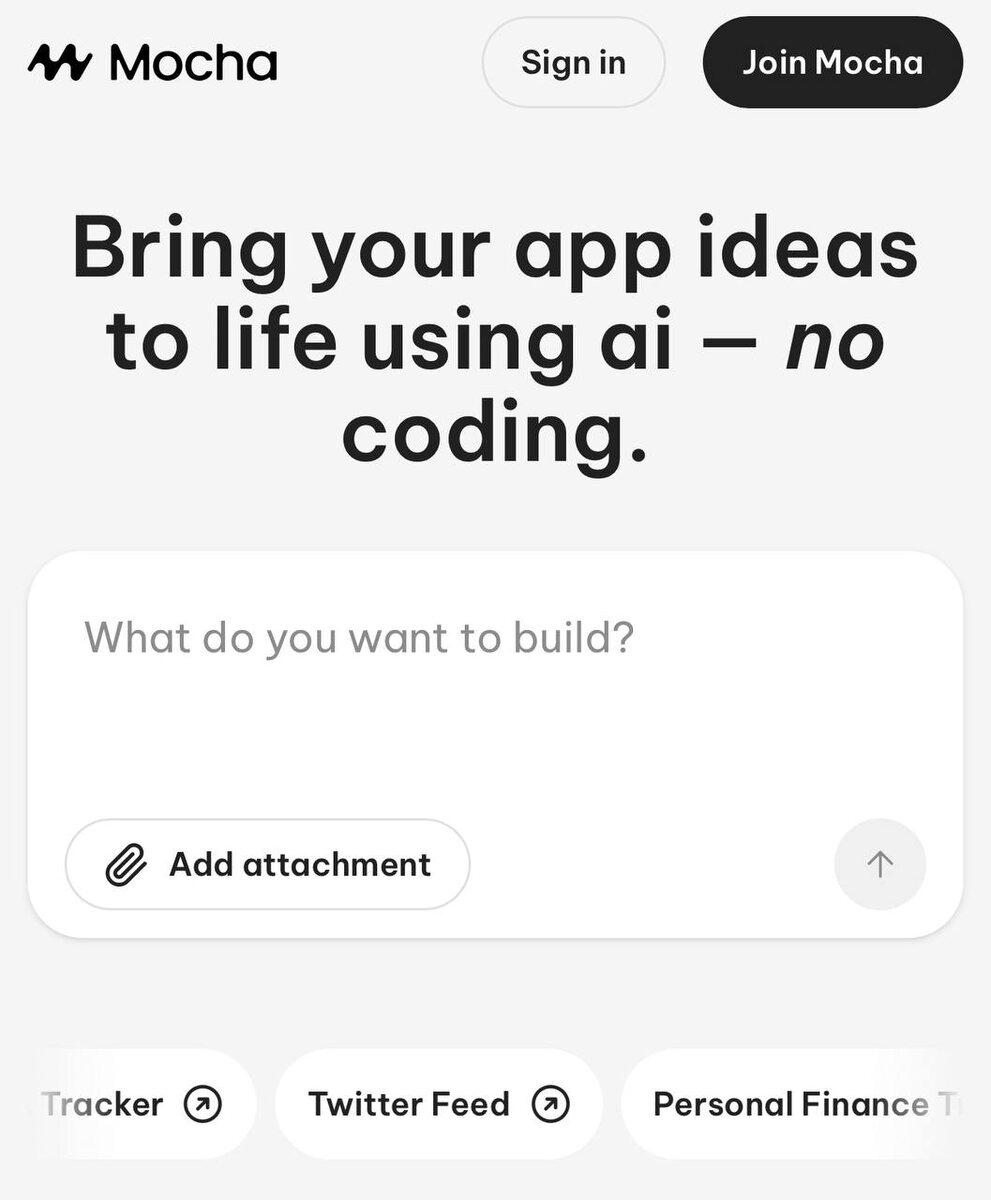
Task: Go to Mocha home via the logo
Action: (x=152, y=62)
